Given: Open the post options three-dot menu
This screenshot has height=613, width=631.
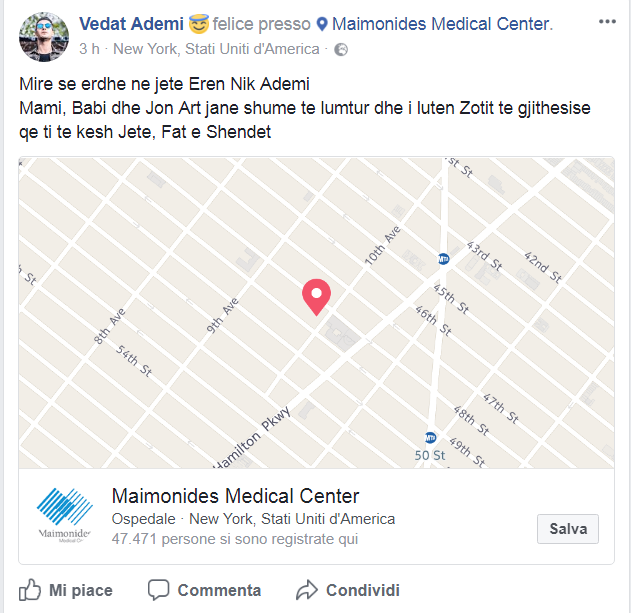Looking at the screenshot, I should click(607, 21).
